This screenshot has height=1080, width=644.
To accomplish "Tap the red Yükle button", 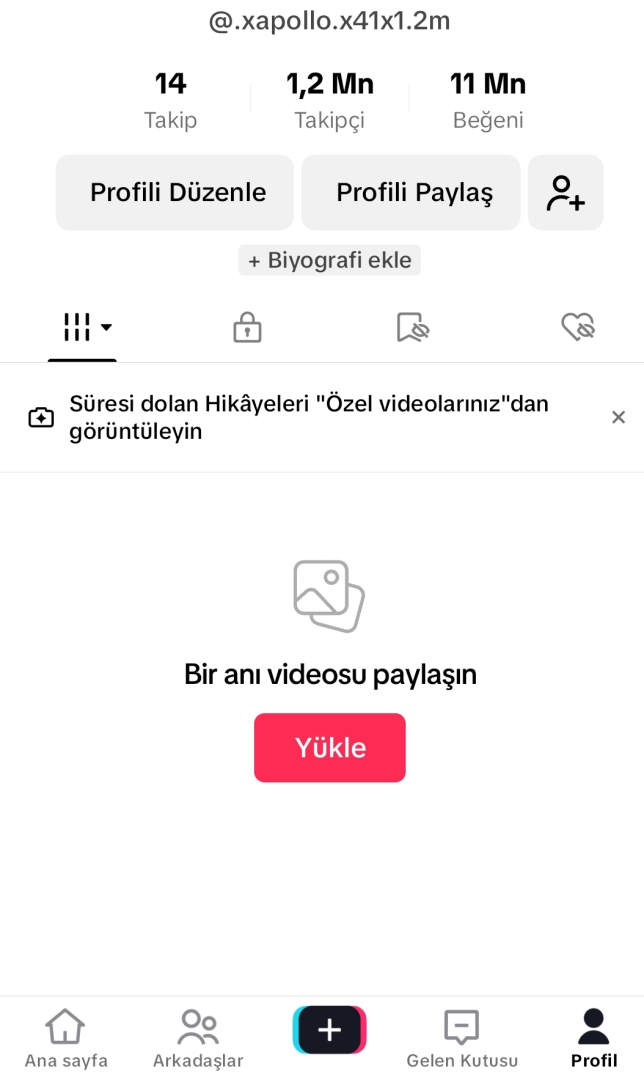I will point(330,747).
